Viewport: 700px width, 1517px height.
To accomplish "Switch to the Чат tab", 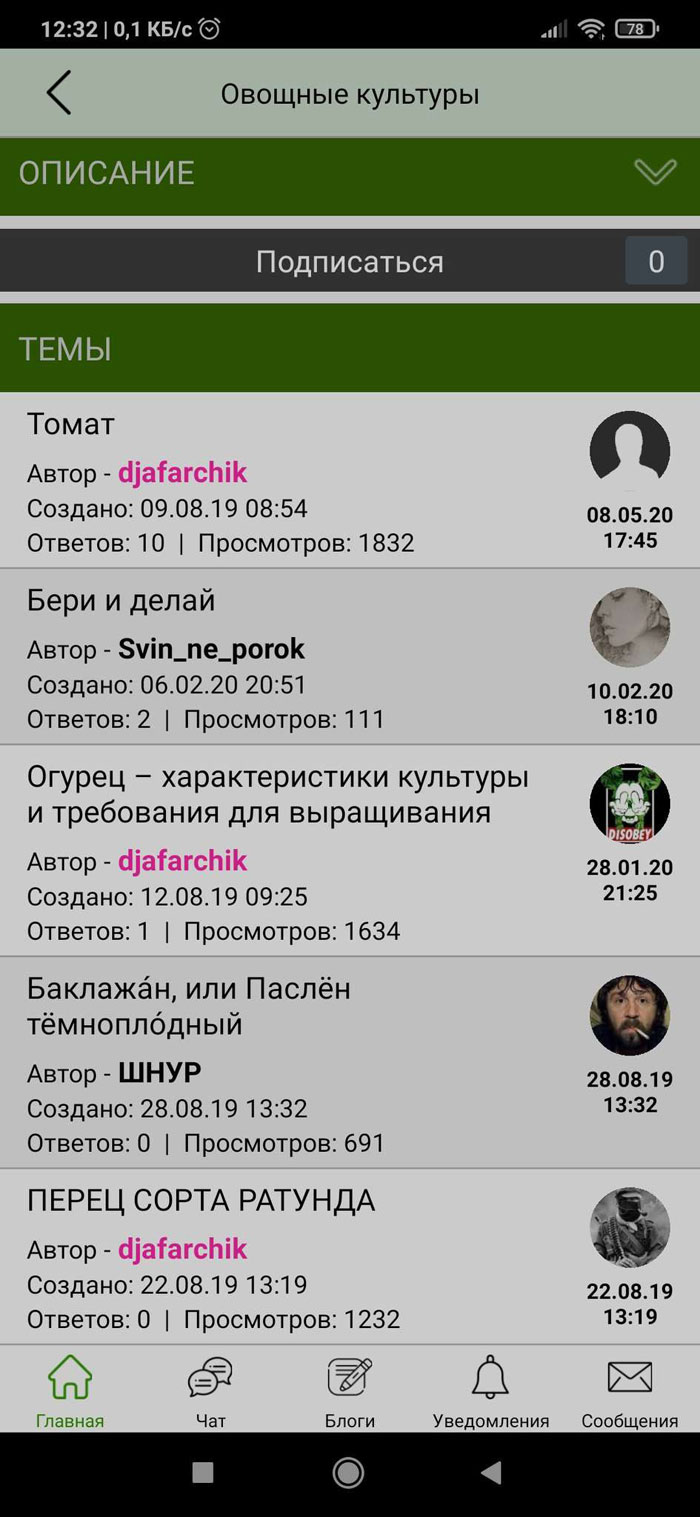I will tap(210, 1390).
